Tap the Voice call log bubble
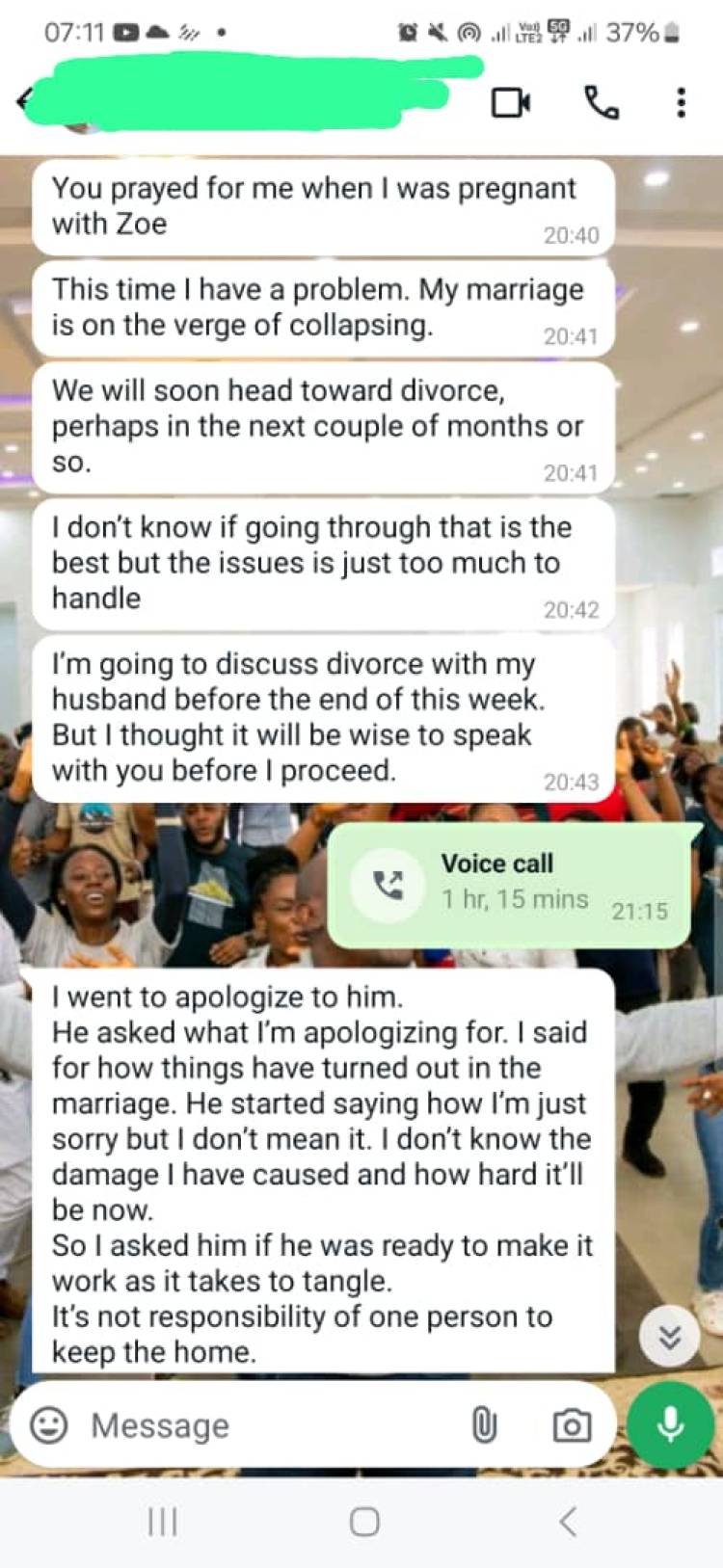 click(x=509, y=883)
